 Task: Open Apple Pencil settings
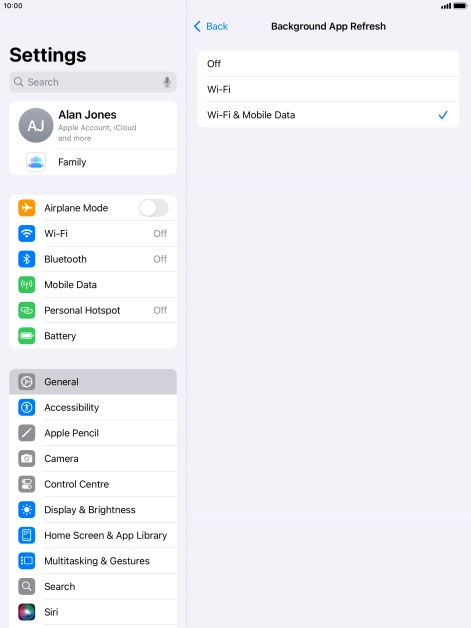(93, 433)
